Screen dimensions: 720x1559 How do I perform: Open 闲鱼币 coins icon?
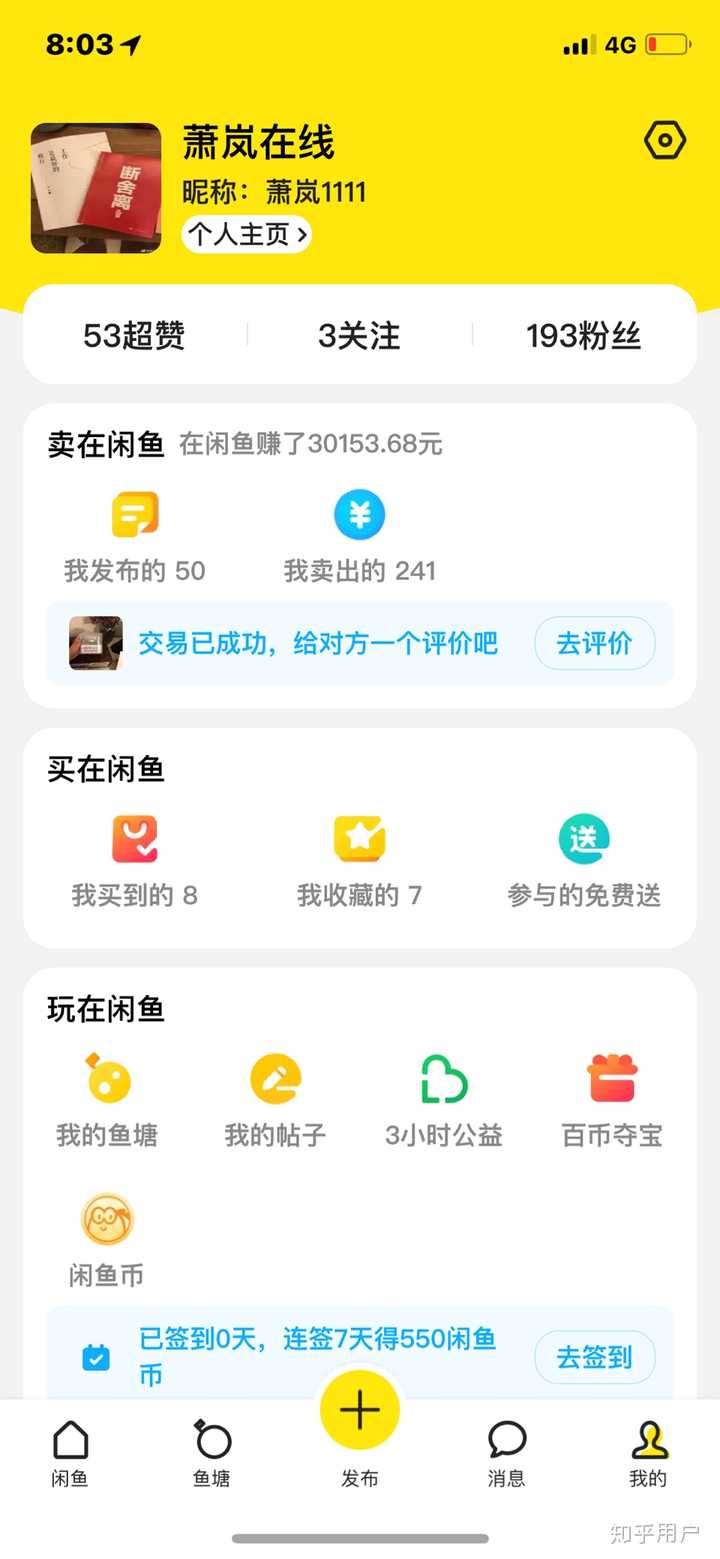point(107,1220)
